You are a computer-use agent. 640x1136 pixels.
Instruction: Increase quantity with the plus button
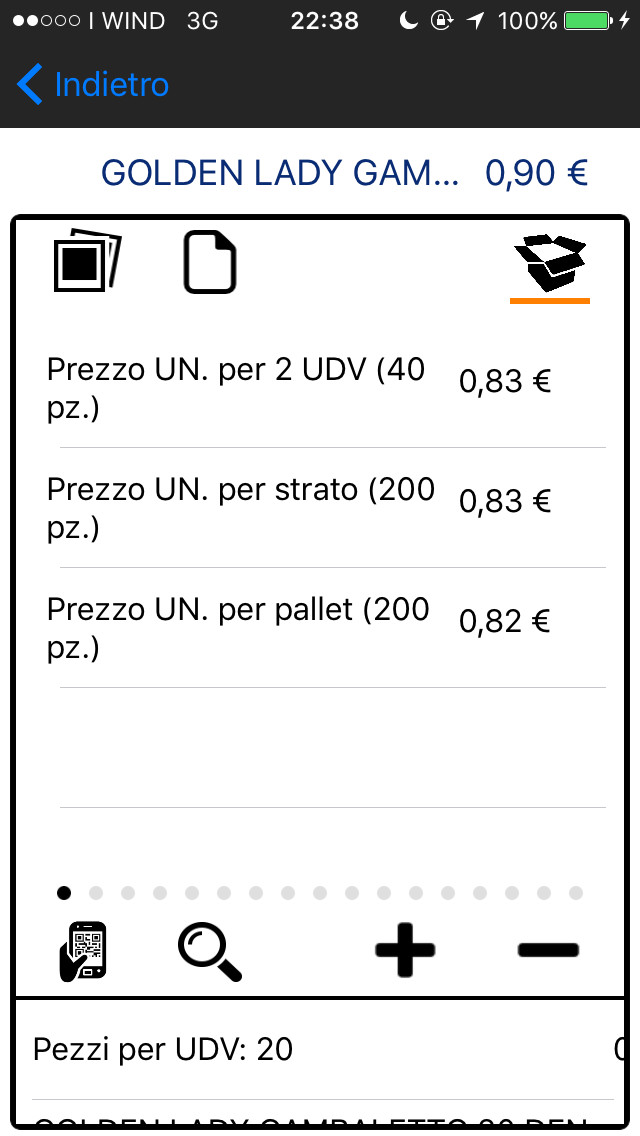point(405,948)
